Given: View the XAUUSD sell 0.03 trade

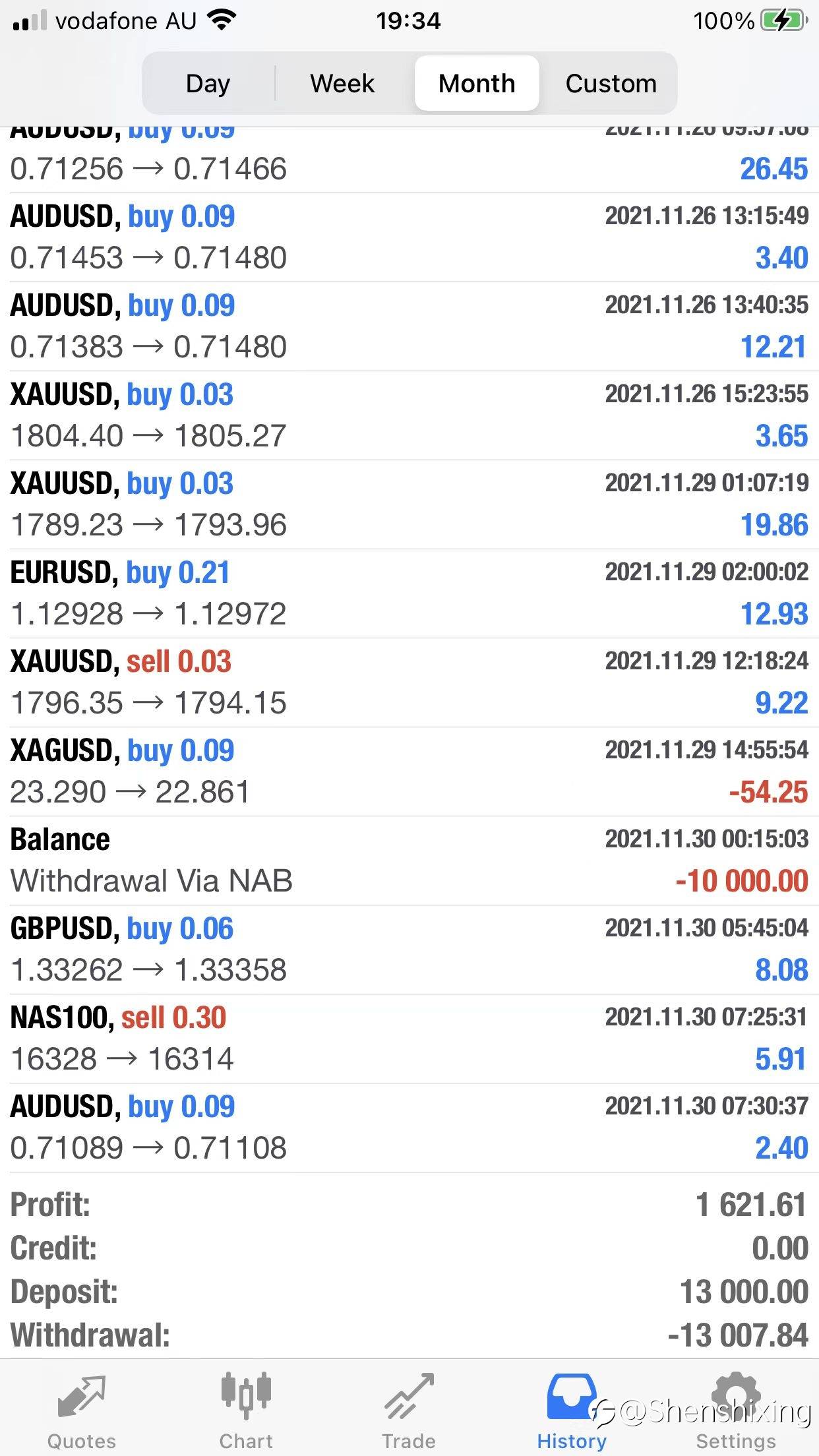Looking at the screenshot, I should pos(409,682).
